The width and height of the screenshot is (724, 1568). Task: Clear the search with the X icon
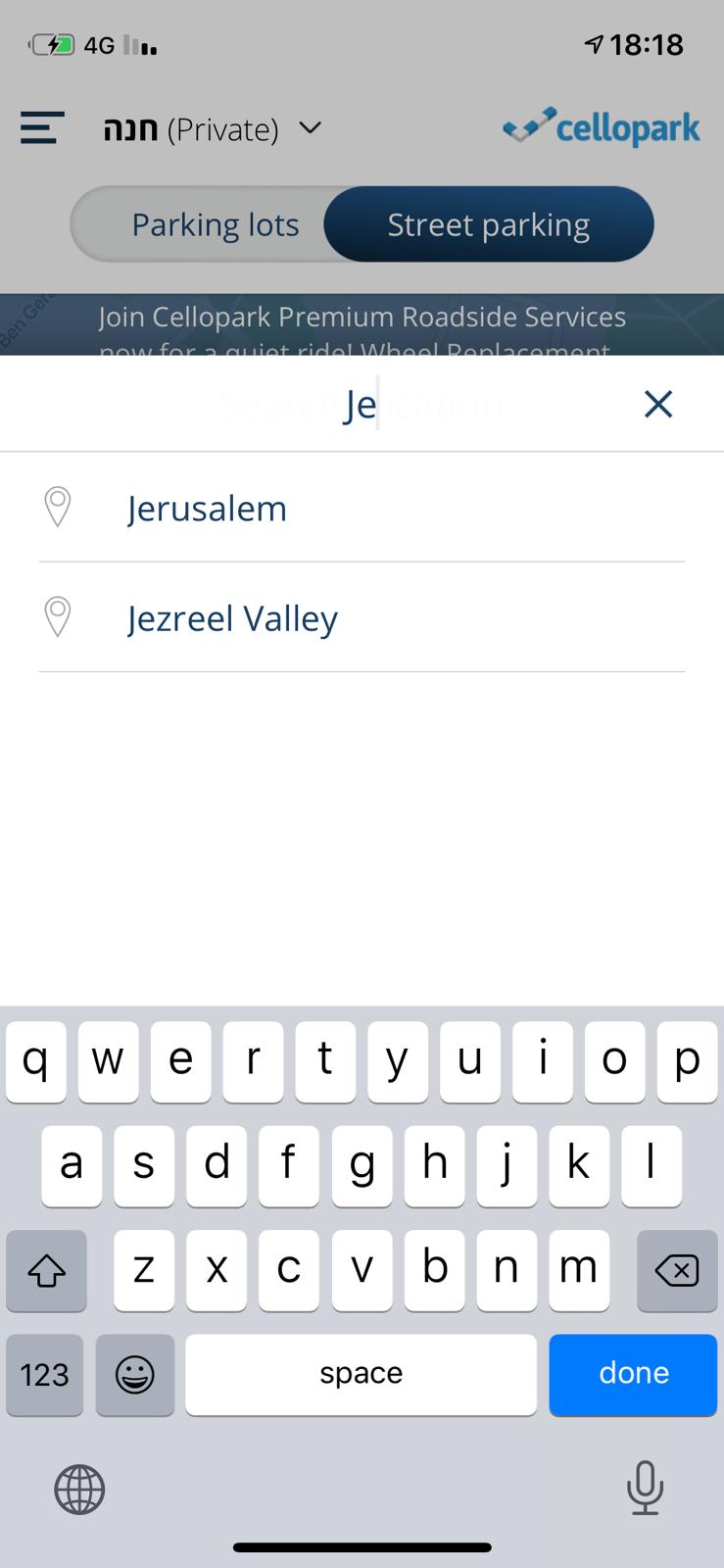pyautogui.click(x=657, y=404)
